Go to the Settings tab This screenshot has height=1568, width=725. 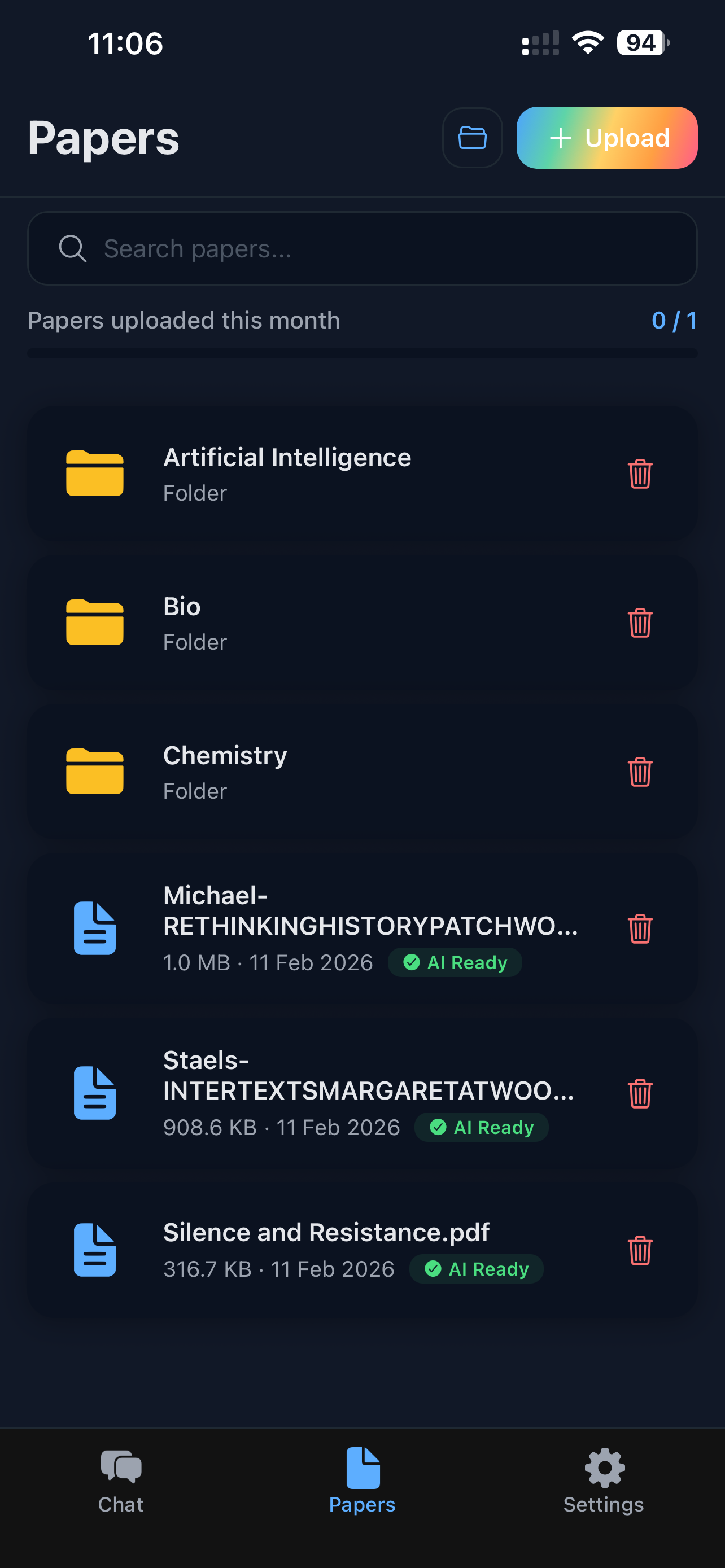pyautogui.click(x=603, y=1481)
